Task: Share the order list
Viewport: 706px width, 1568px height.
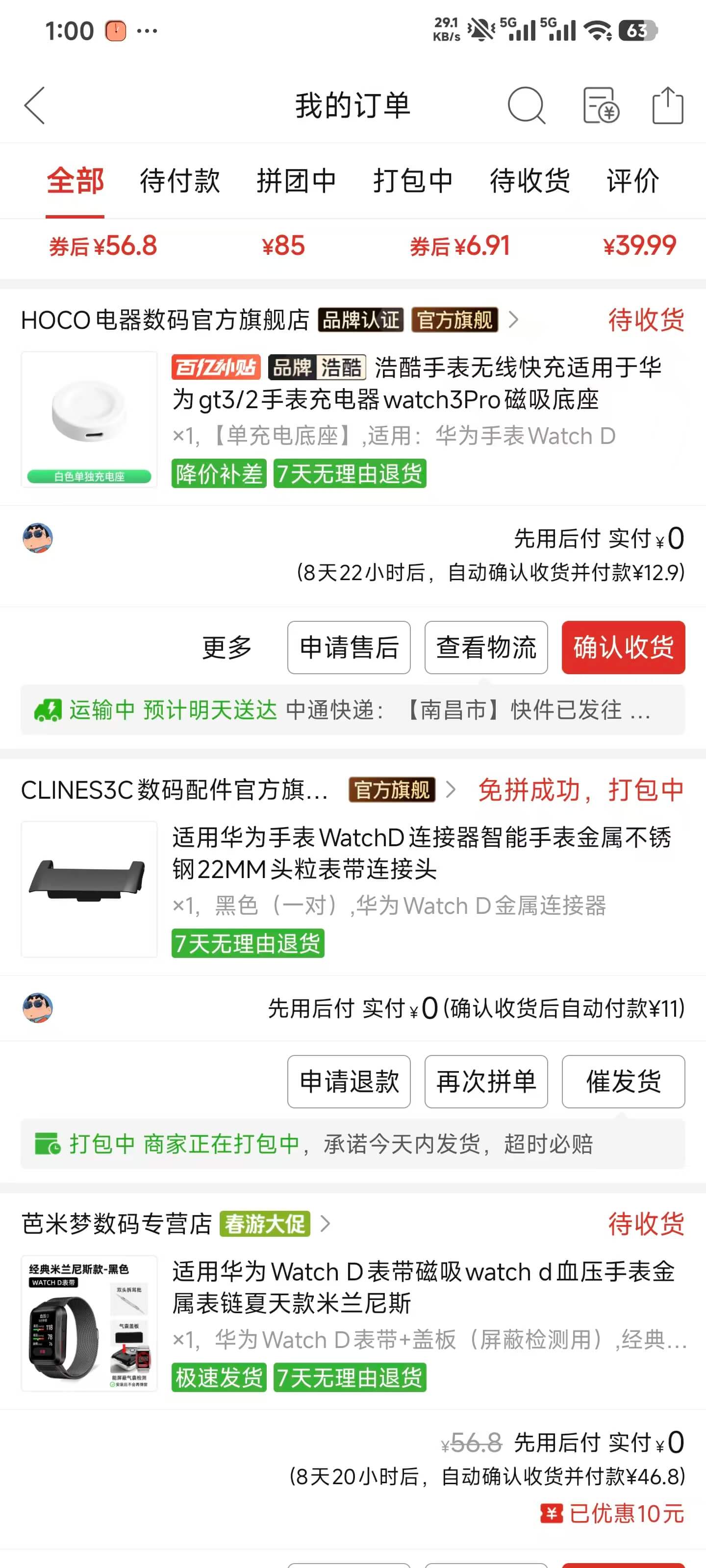Action: pyautogui.click(x=667, y=105)
